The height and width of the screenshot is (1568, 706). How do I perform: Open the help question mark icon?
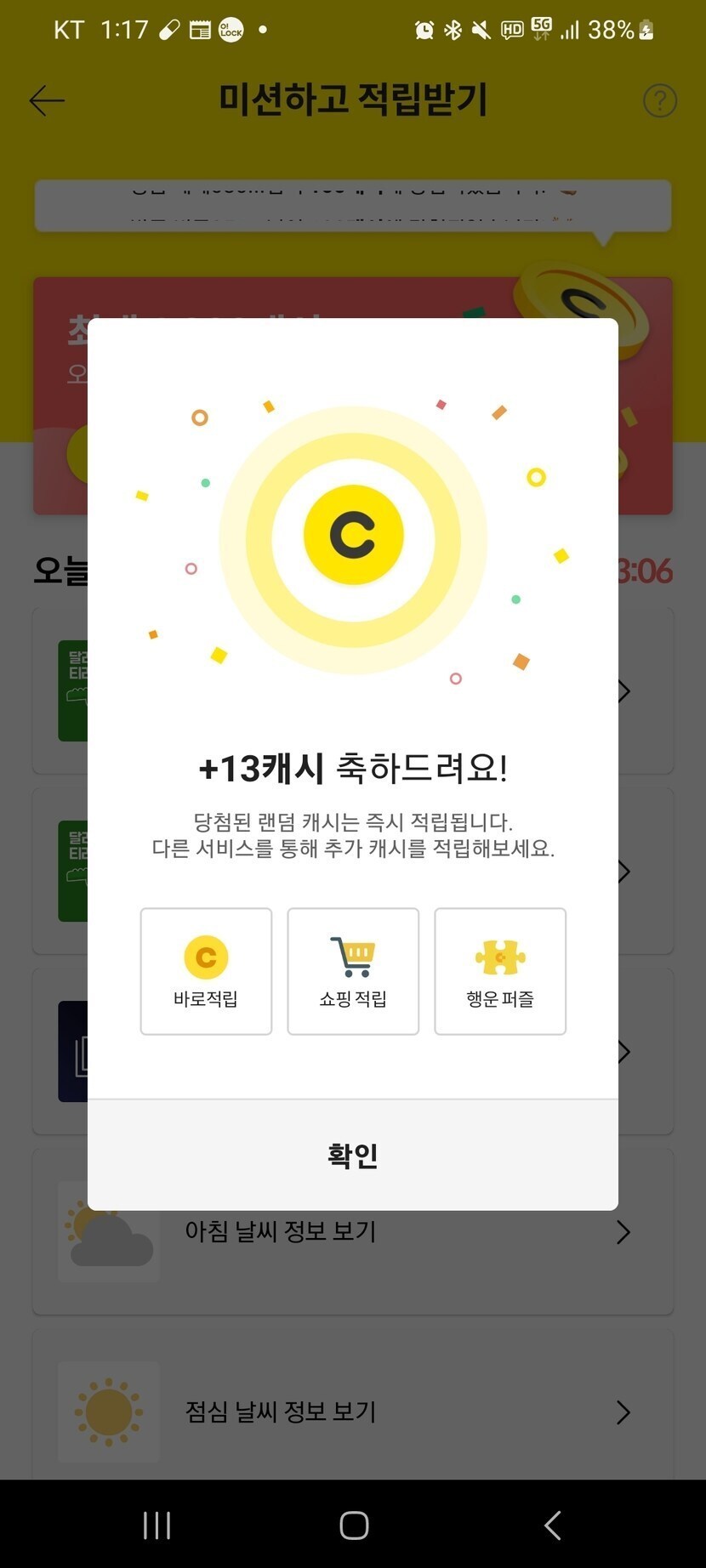pos(660,100)
